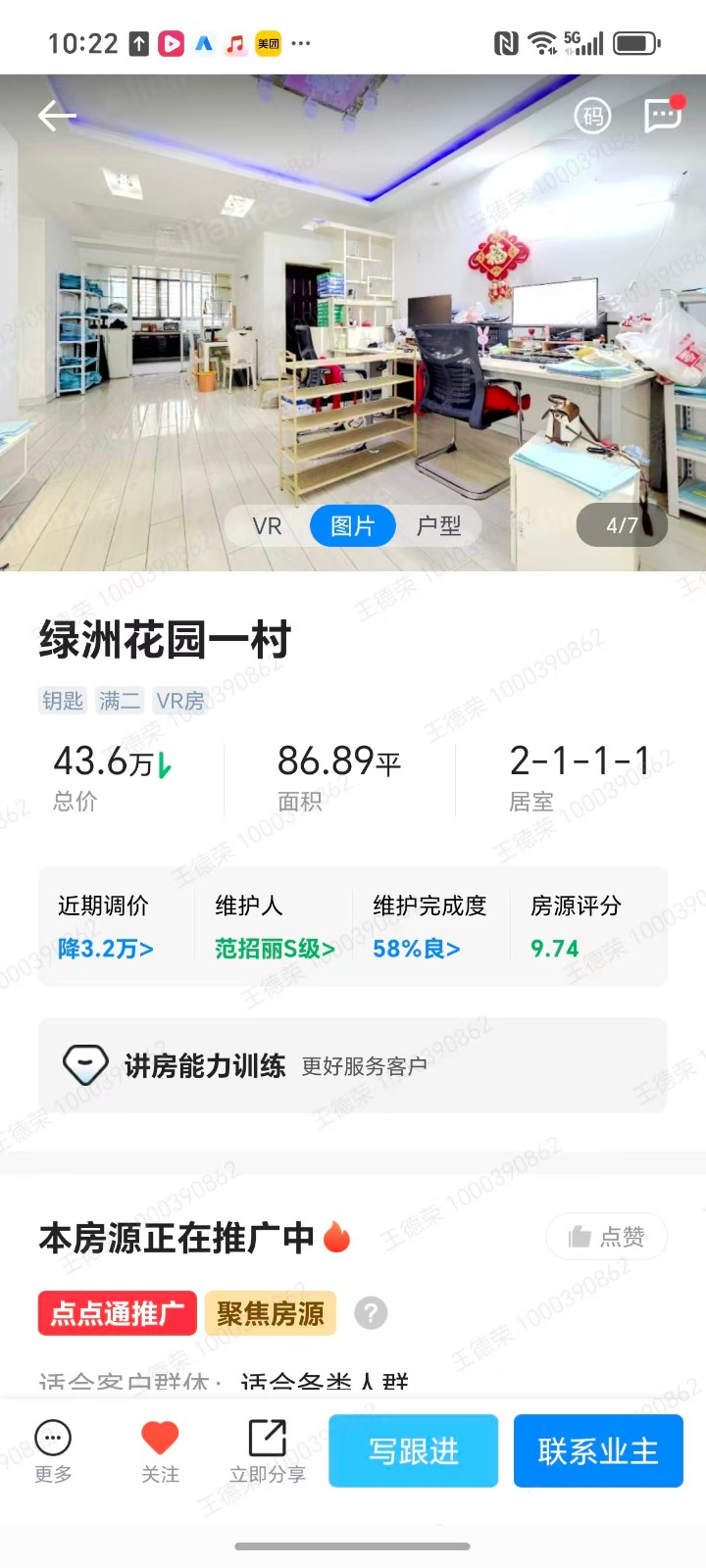706x1568 pixels.
Task: Like the promotion with 点赞
Action: click(606, 1237)
